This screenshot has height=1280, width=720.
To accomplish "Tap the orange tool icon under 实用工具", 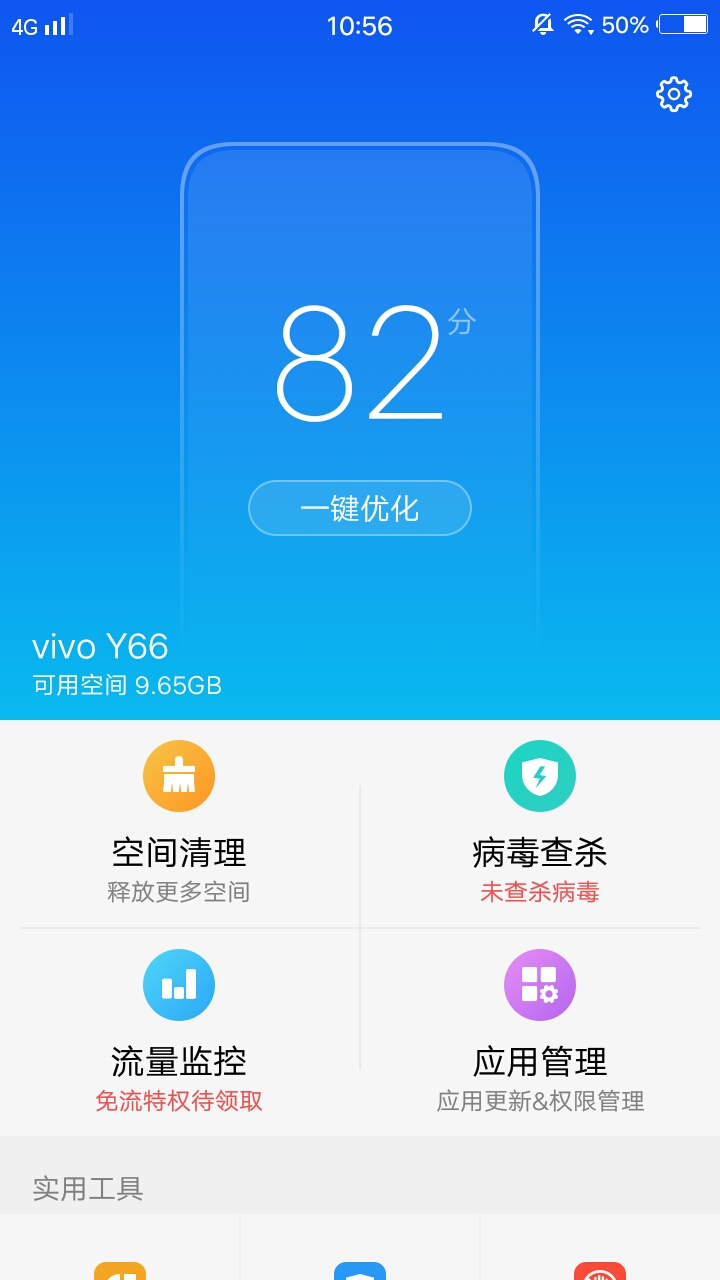I will tap(120, 1270).
